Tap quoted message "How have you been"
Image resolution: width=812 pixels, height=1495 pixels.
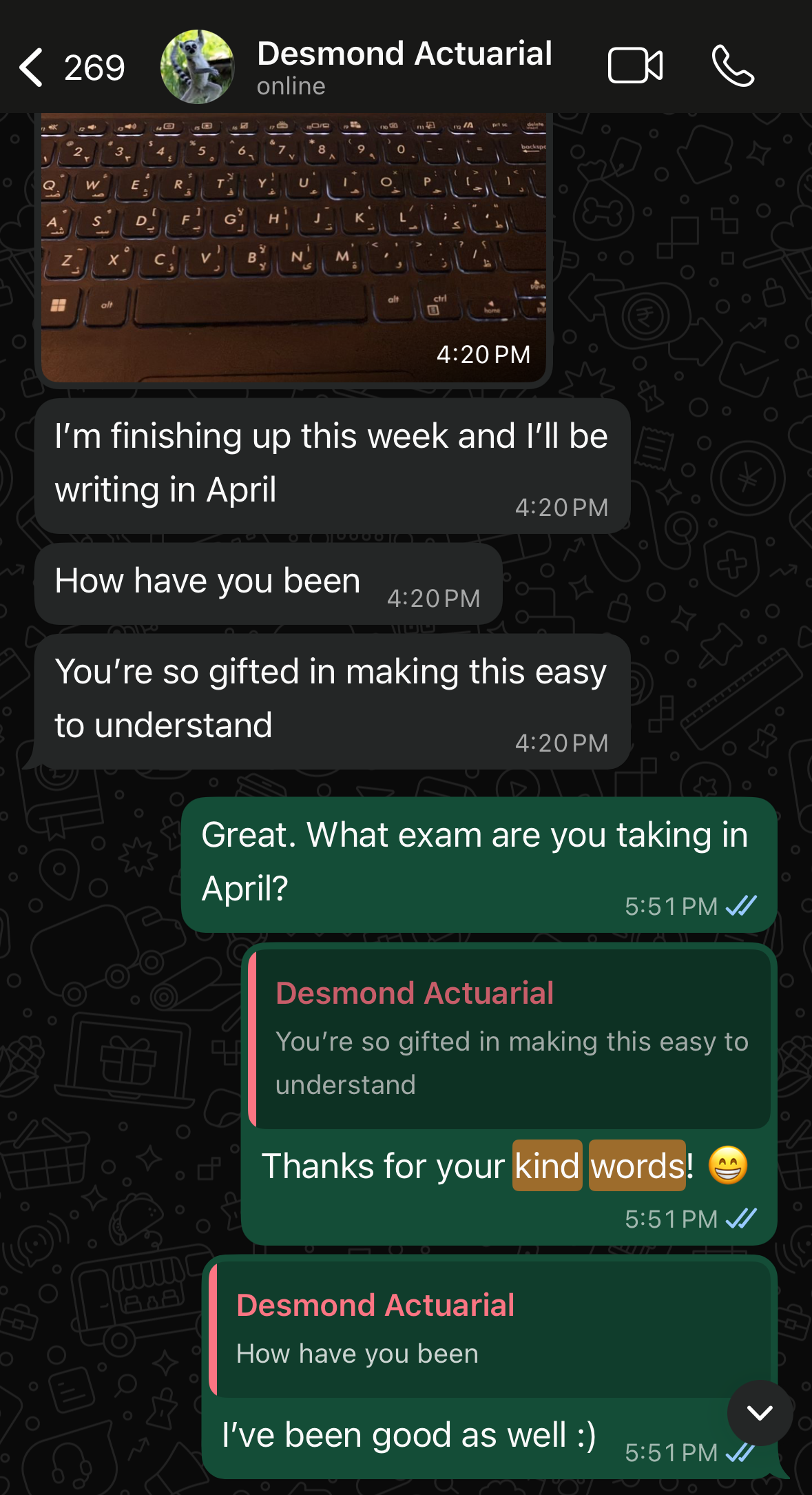pyautogui.click(x=489, y=1328)
